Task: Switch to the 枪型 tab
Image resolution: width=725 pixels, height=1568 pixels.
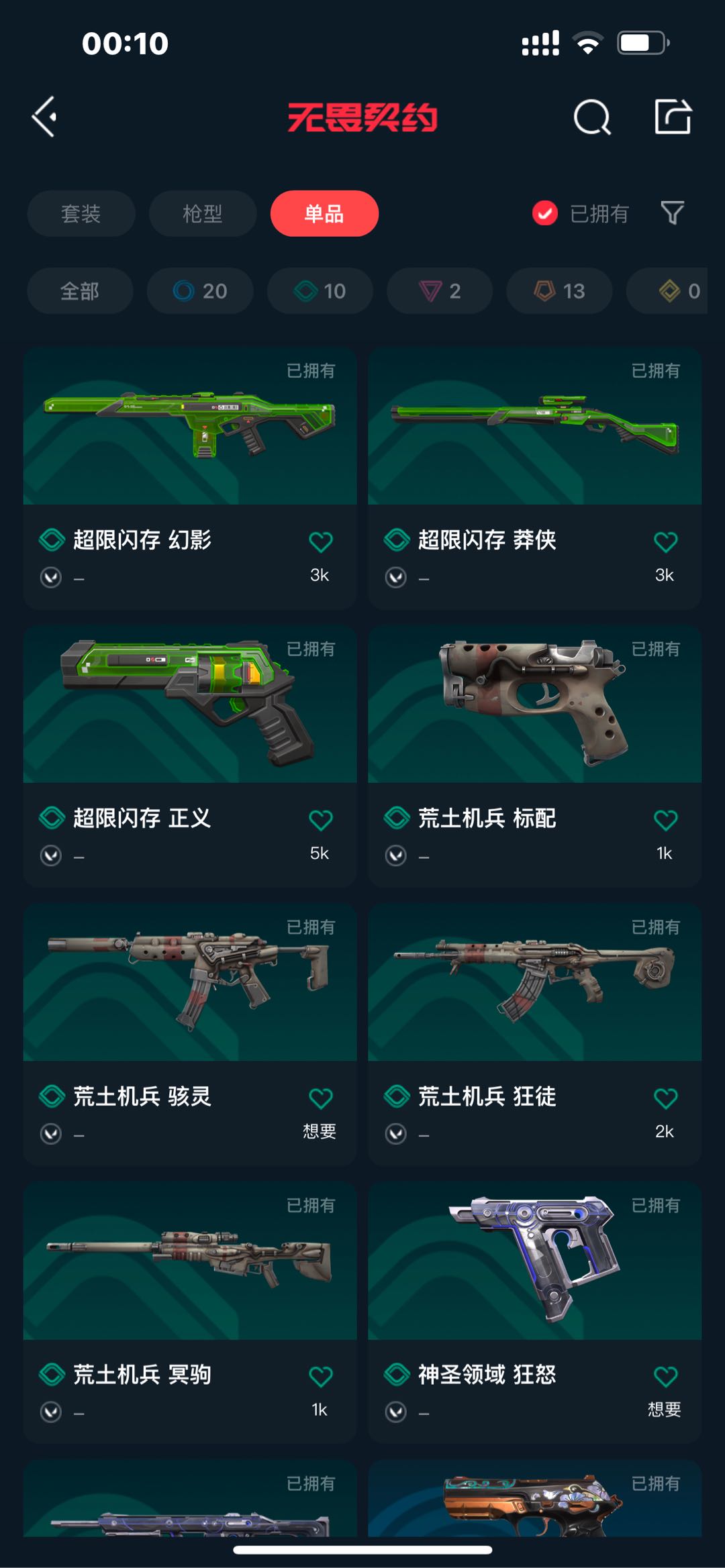Action: click(x=203, y=213)
